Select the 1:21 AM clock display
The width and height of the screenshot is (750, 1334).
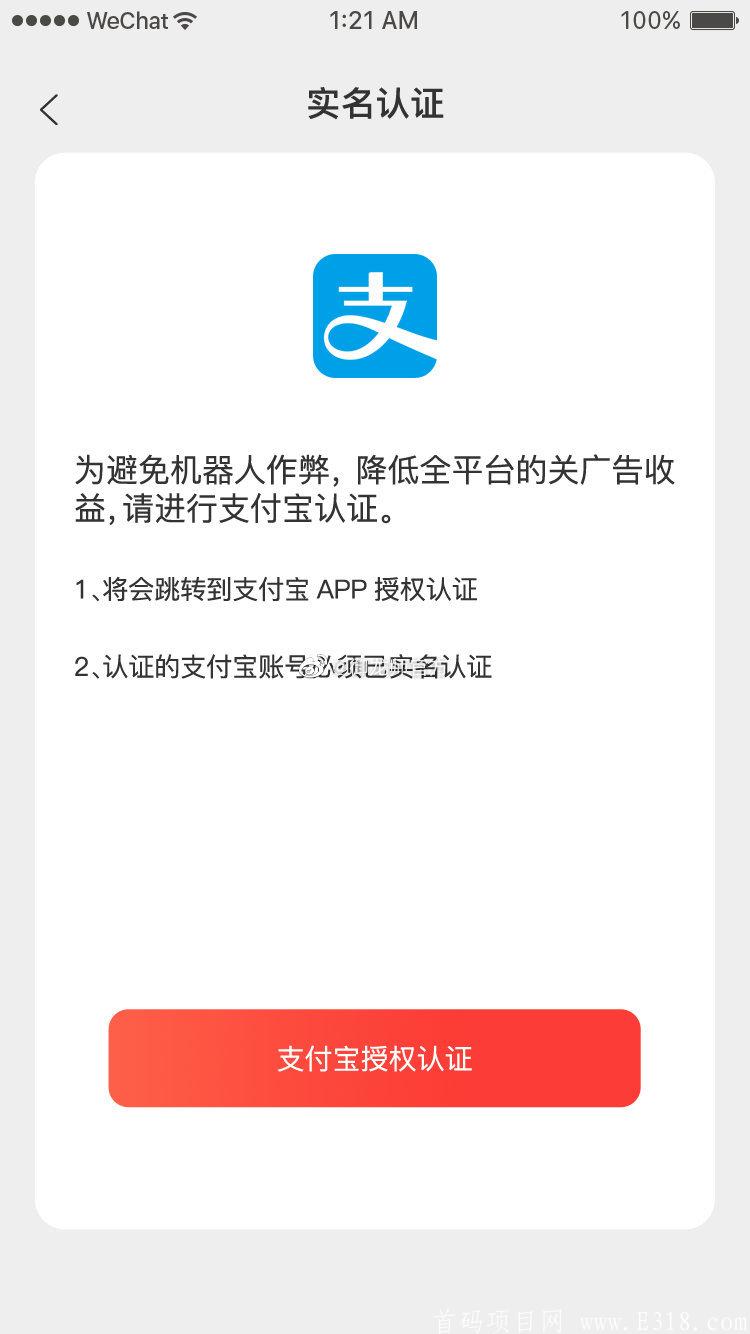[374, 19]
